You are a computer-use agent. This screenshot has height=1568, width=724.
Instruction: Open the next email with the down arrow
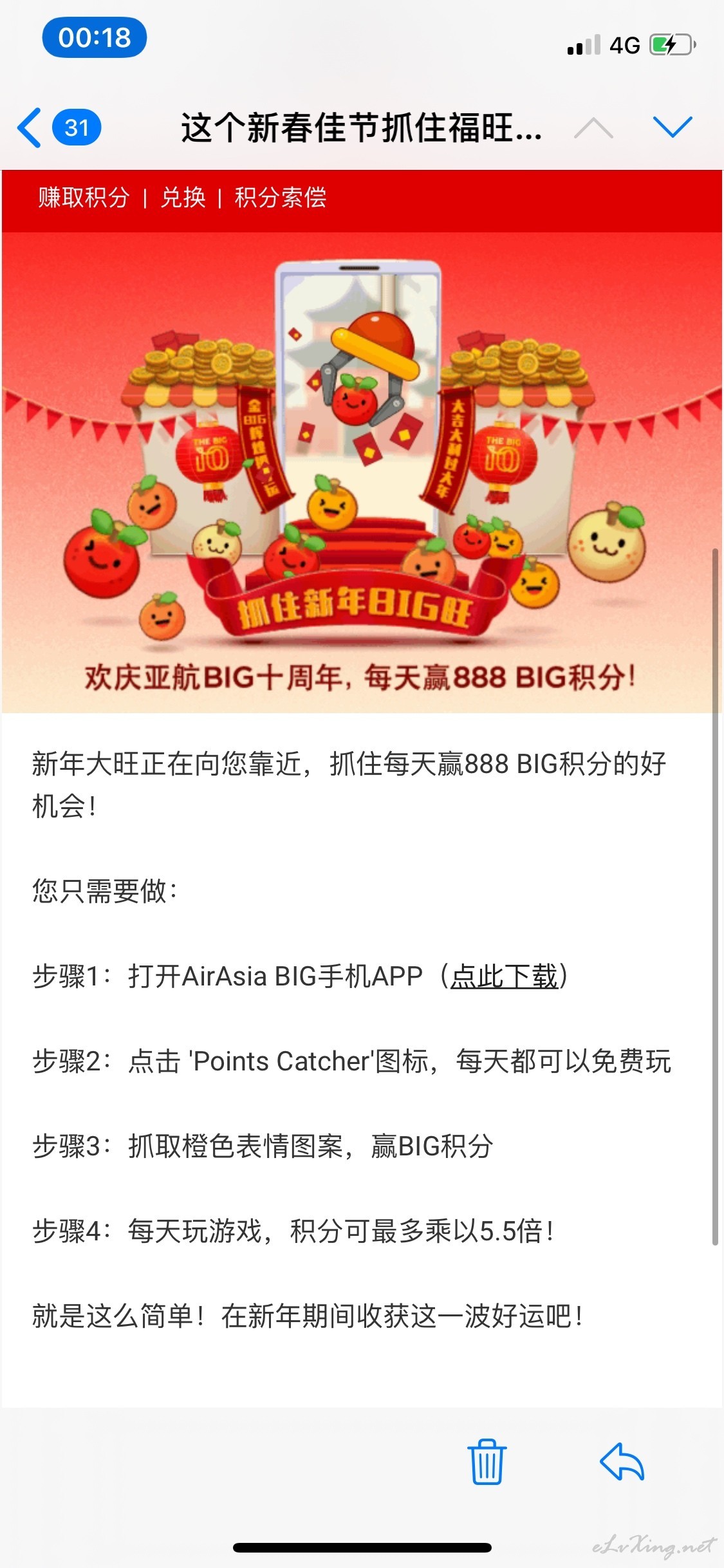[x=673, y=127]
